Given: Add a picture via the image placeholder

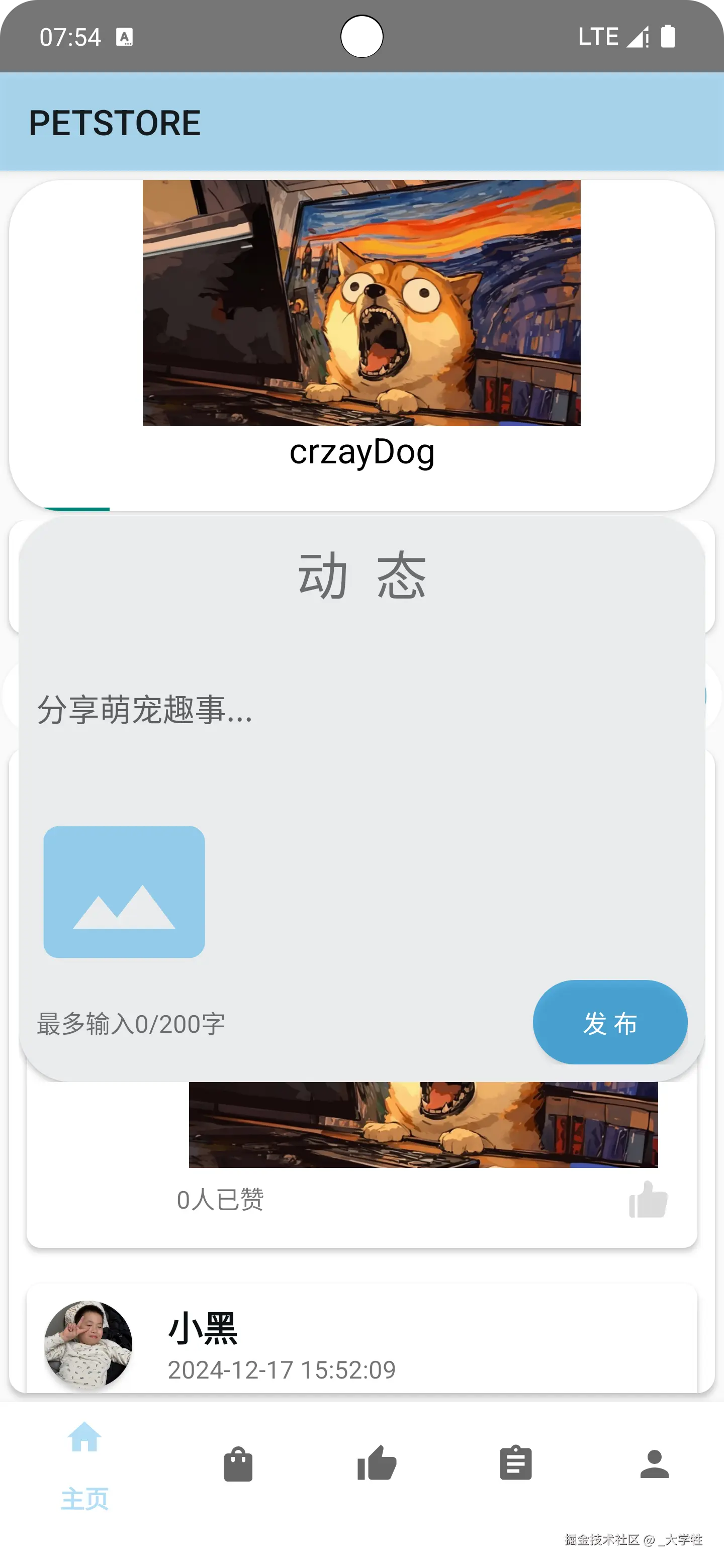Looking at the screenshot, I should [124, 892].
